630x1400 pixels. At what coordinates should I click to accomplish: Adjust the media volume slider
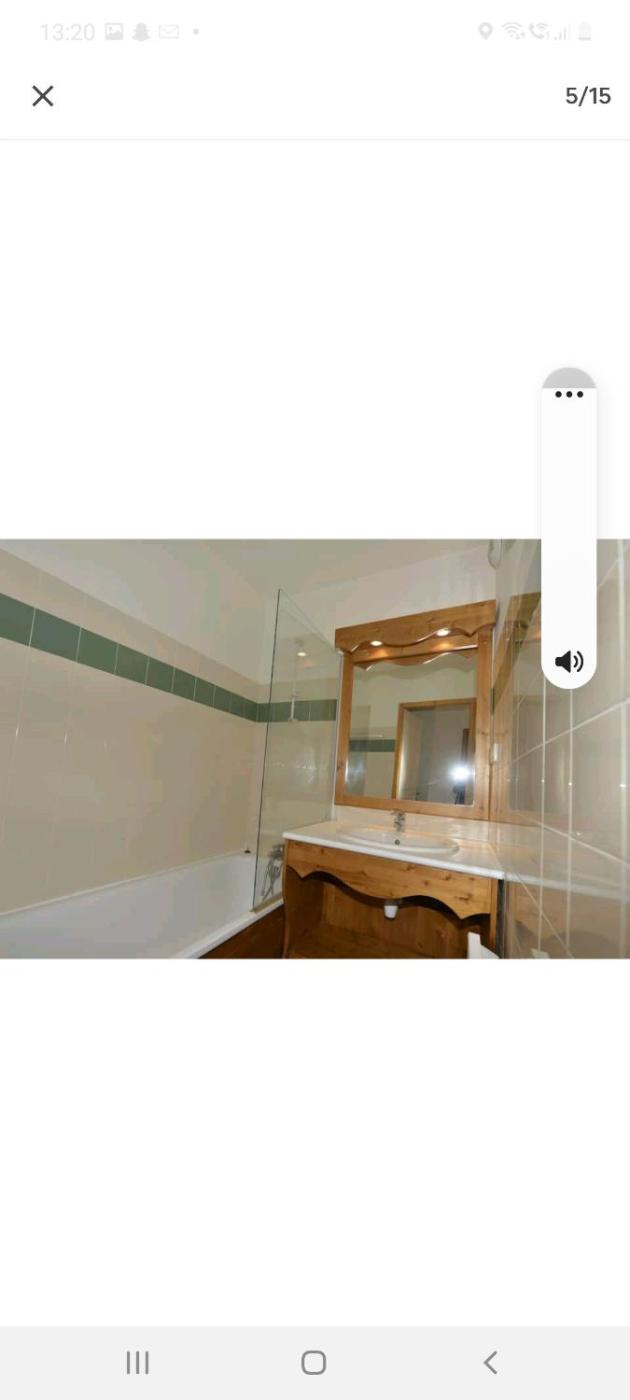click(x=569, y=520)
